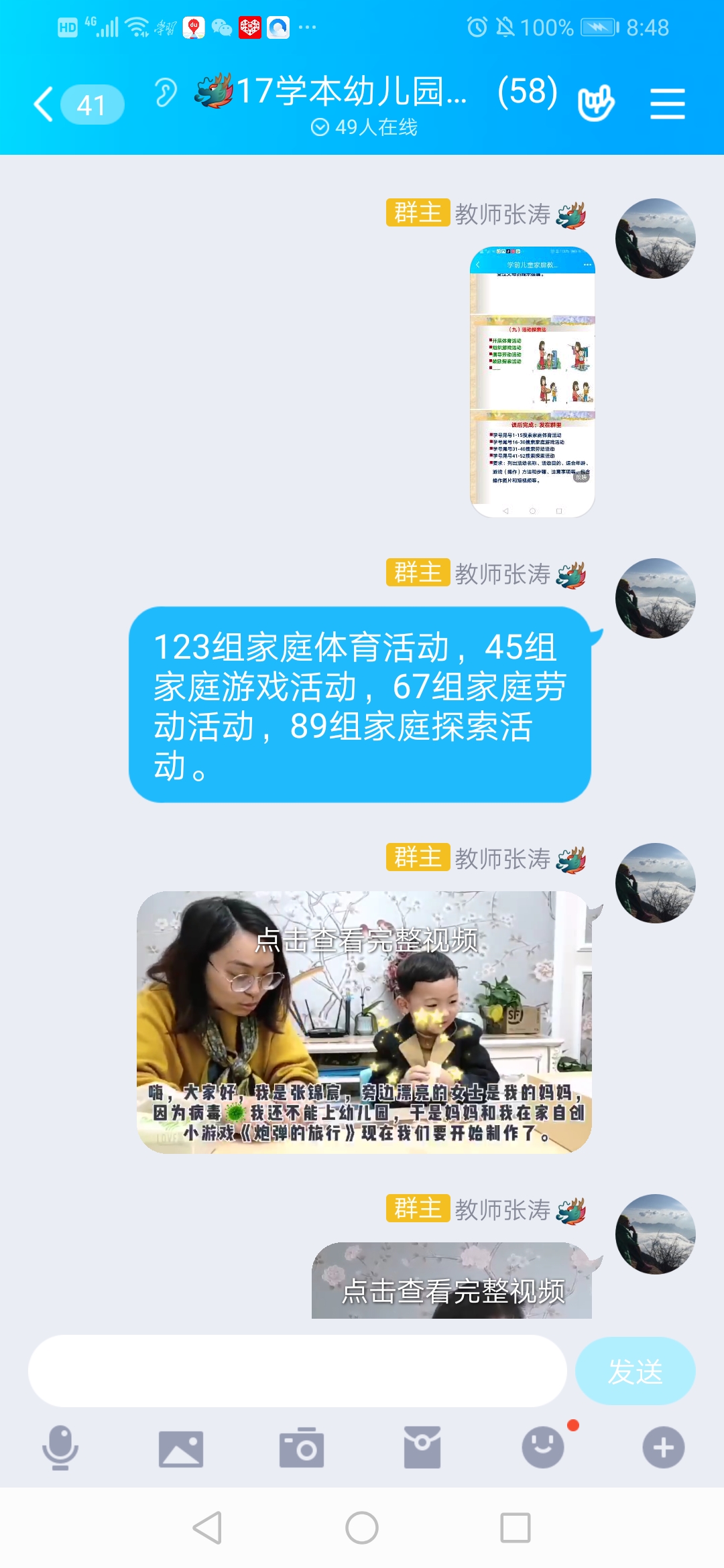The width and height of the screenshot is (724, 1568).
Task: Open the rock hand gesture icon
Action: click(595, 104)
